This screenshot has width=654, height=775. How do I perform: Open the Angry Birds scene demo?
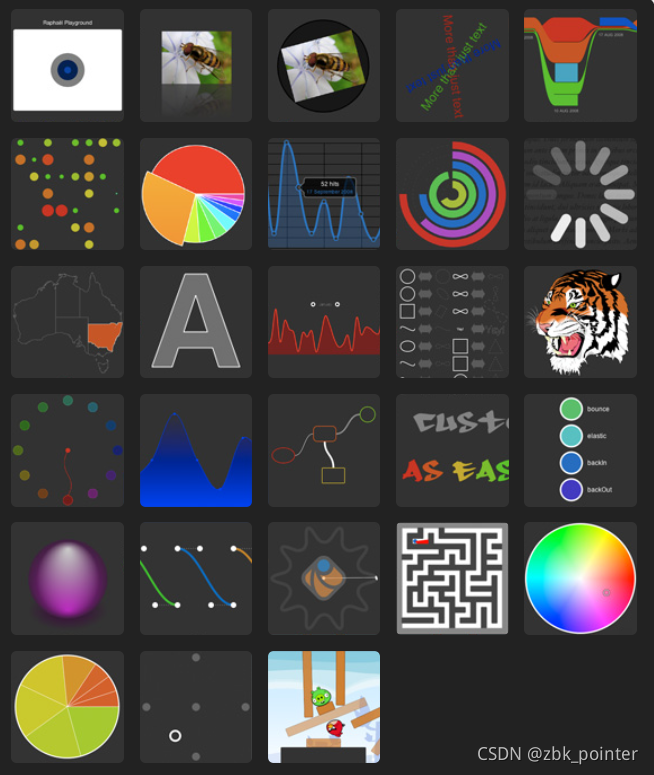pyautogui.click(x=324, y=707)
